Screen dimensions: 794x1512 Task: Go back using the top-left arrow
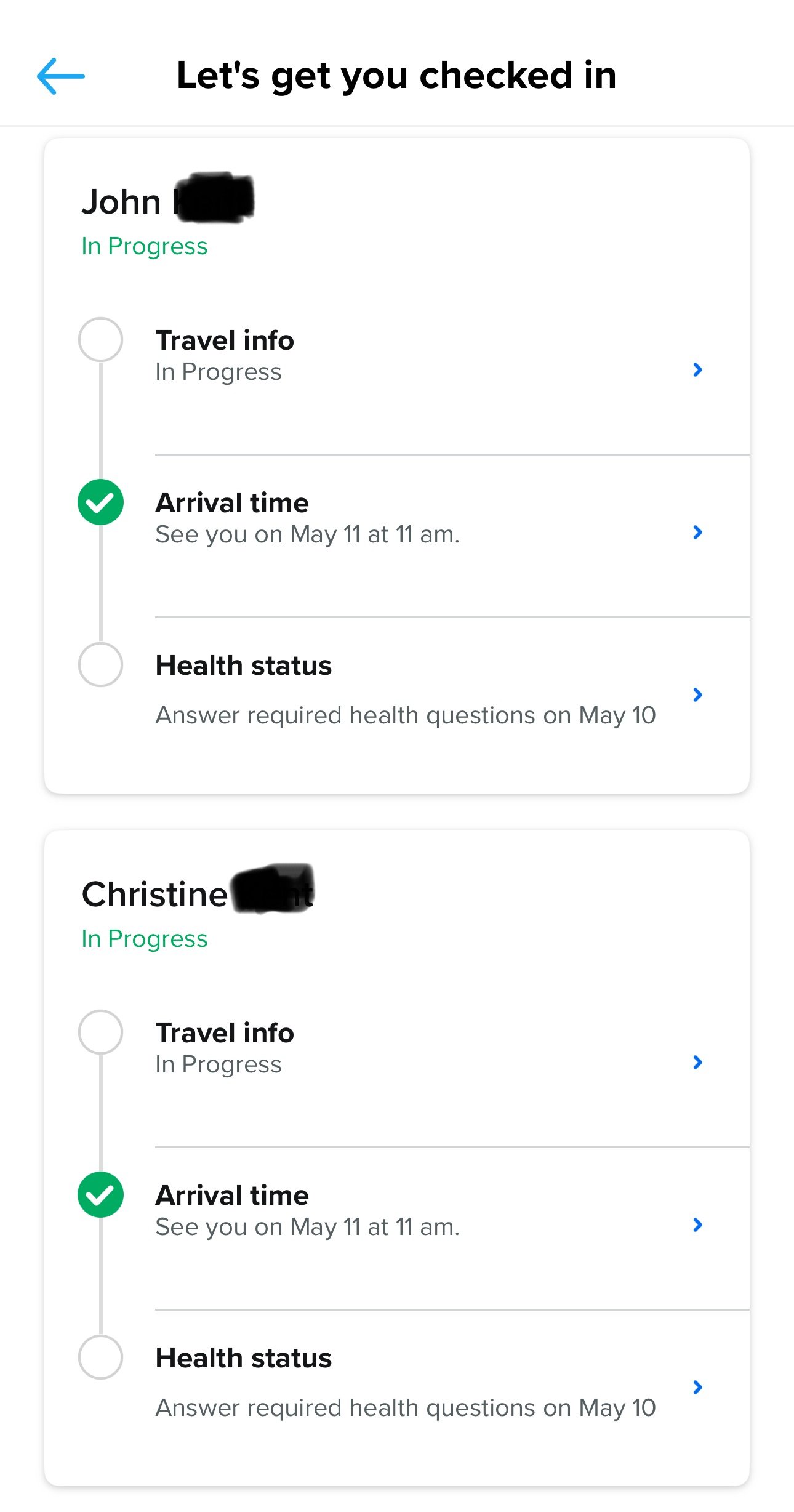61,76
